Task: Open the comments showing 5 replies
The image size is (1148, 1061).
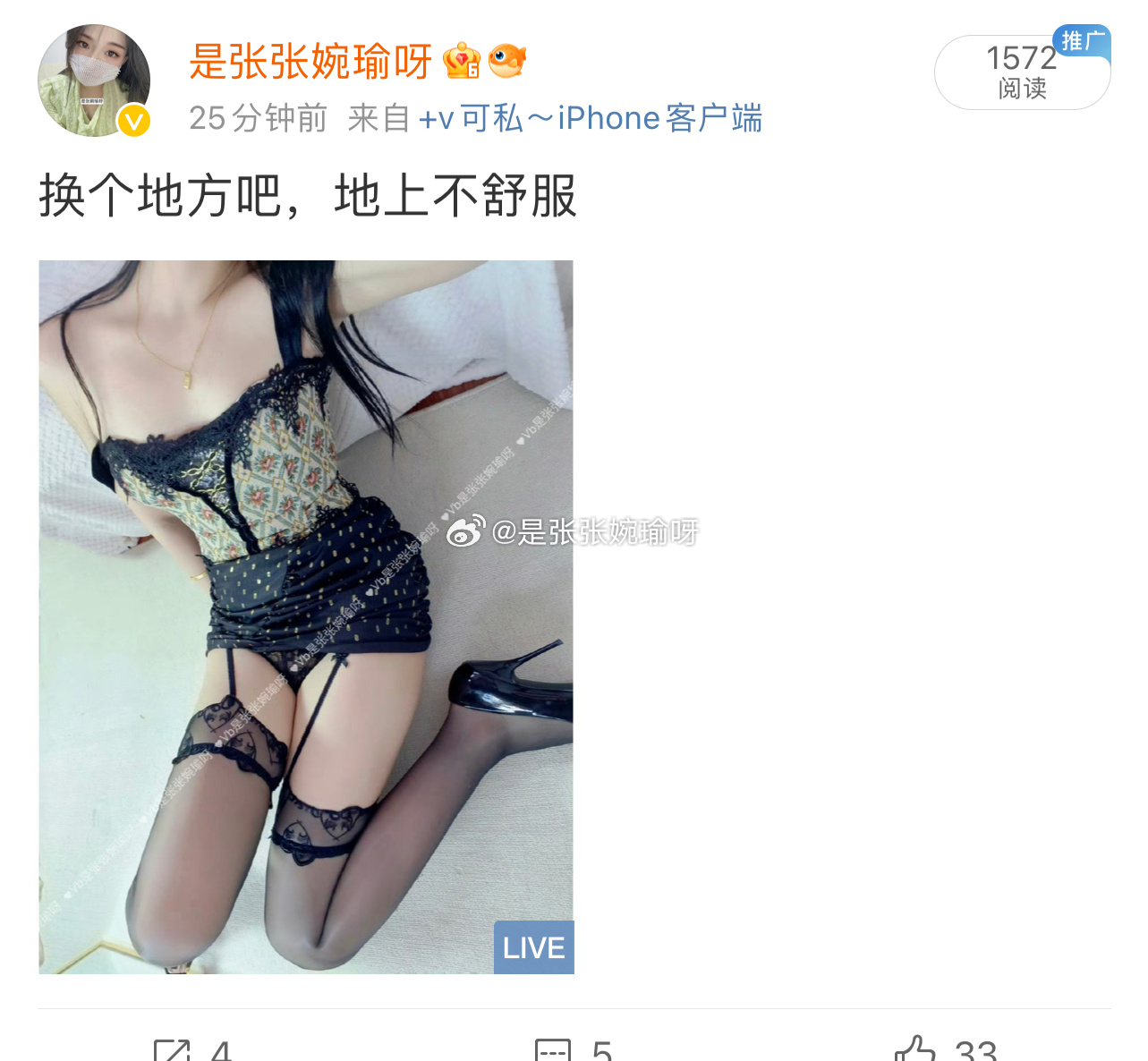Action: click(573, 1049)
